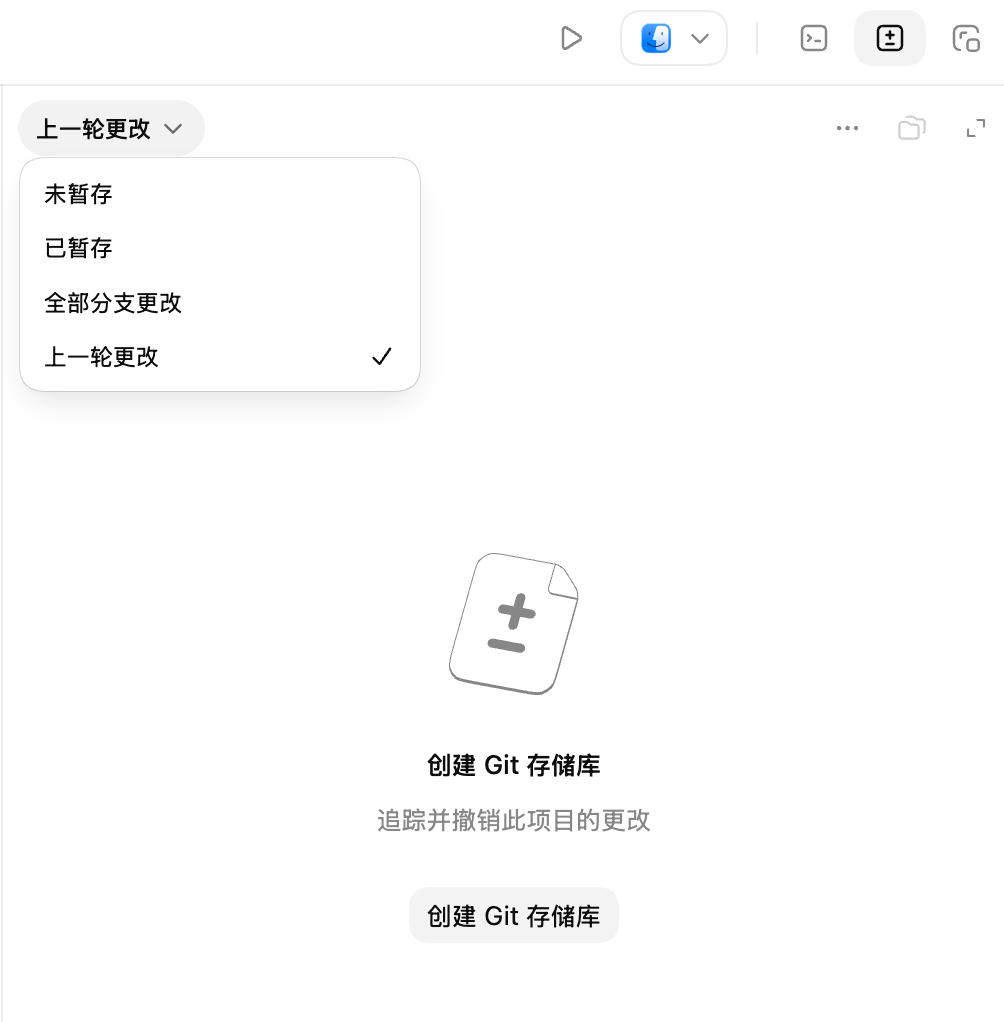This screenshot has height=1022, width=1004.
Task: Tap the run play icon
Action: click(x=571, y=39)
